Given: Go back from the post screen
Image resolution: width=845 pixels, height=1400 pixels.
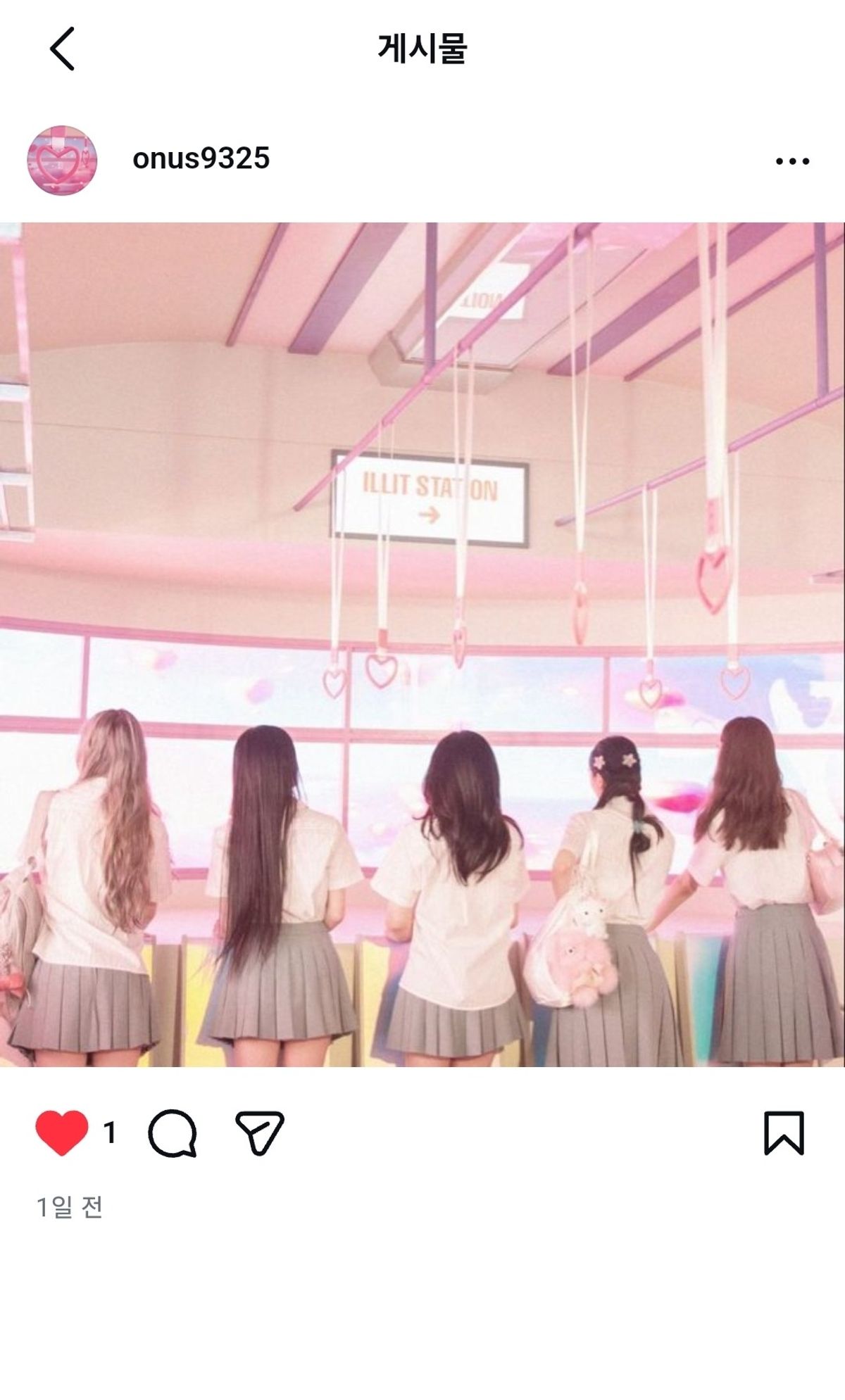Looking at the screenshot, I should tap(62, 49).
